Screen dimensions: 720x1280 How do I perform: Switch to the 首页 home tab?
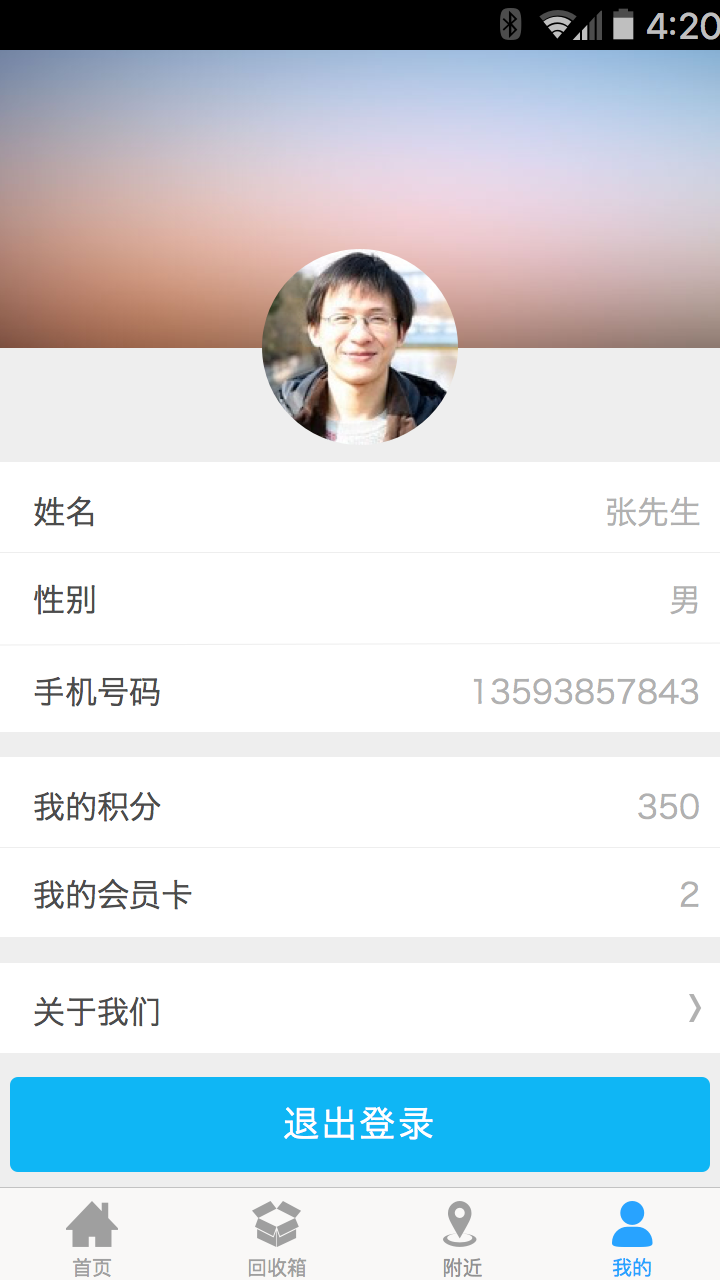(x=92, y=1238)
